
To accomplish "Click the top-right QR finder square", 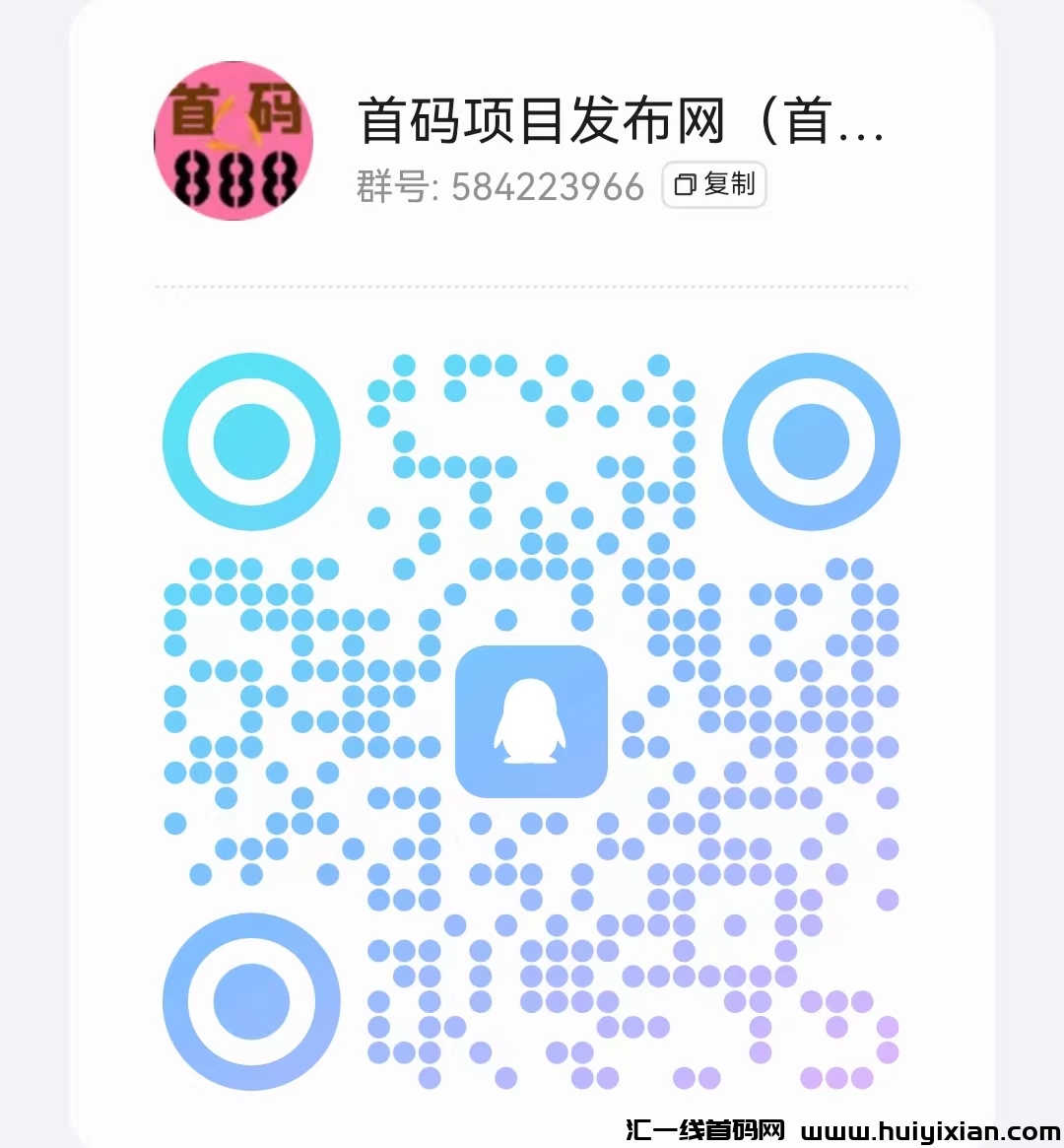I will [x=812, y=440].
